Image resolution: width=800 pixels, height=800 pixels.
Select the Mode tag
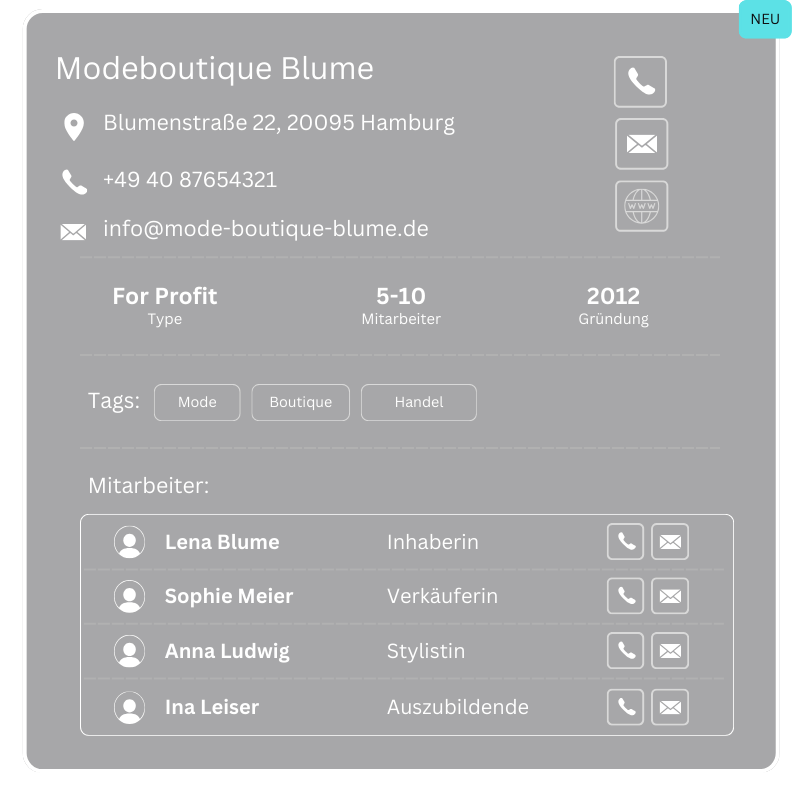[x=197, y=402]
